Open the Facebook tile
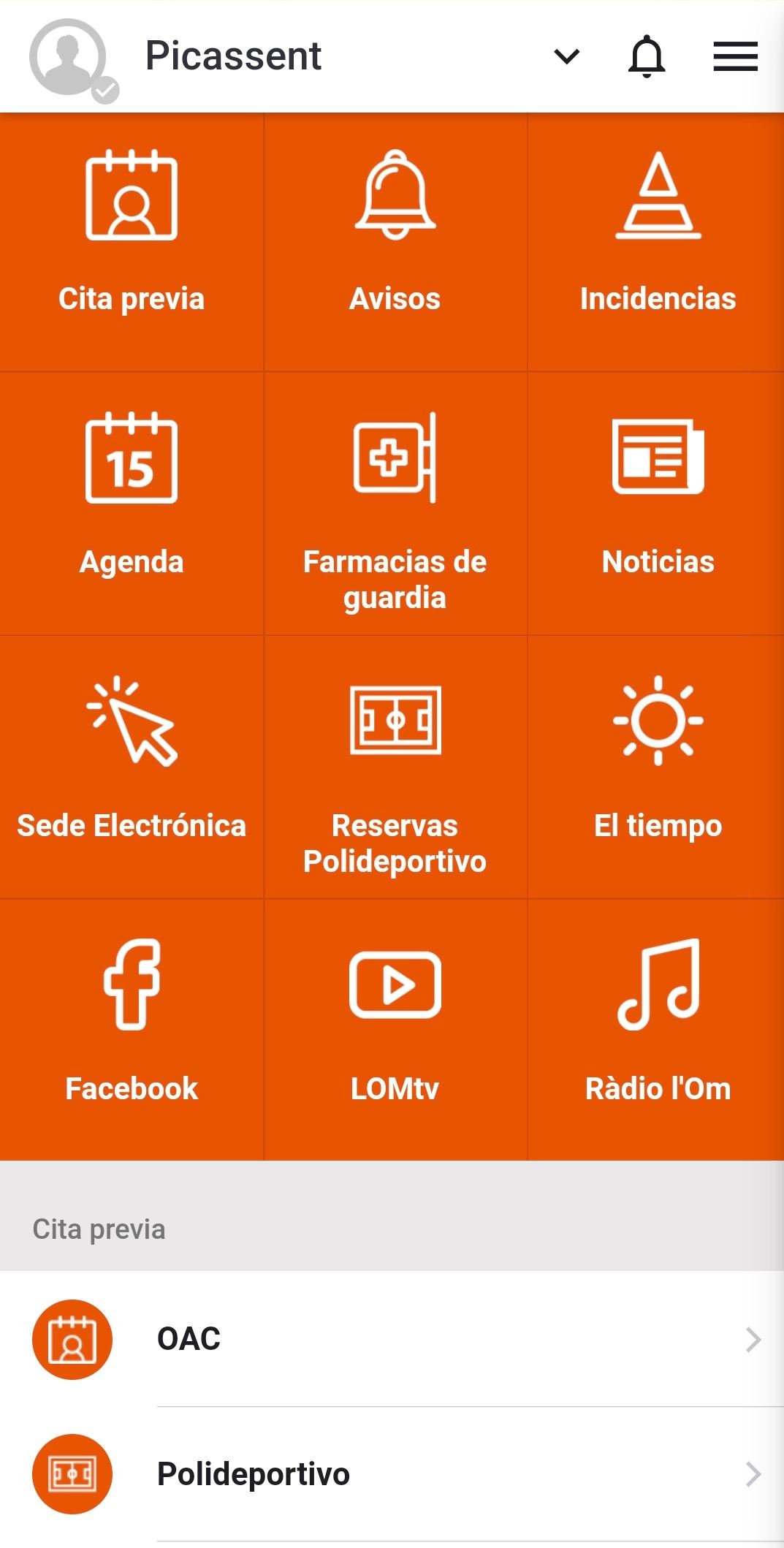The image size is (784, 1548). point(132,1029)
